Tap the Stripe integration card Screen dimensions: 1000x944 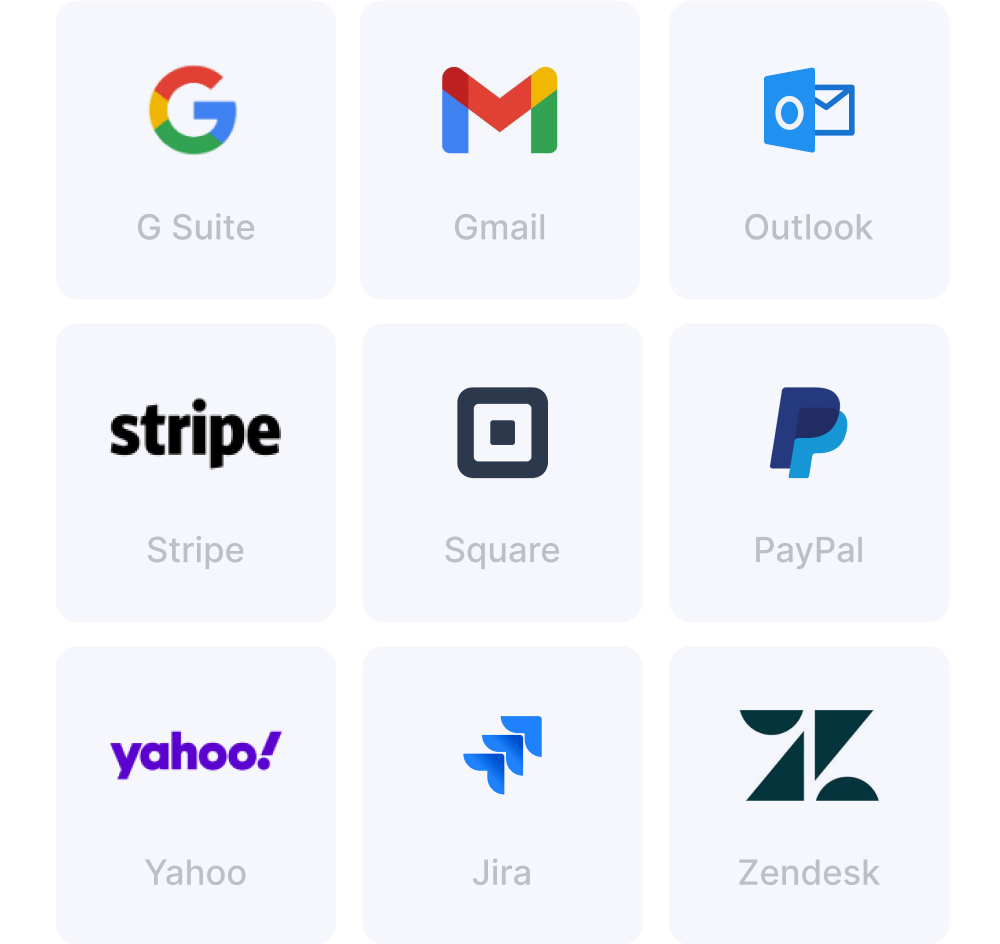(196, 472)
